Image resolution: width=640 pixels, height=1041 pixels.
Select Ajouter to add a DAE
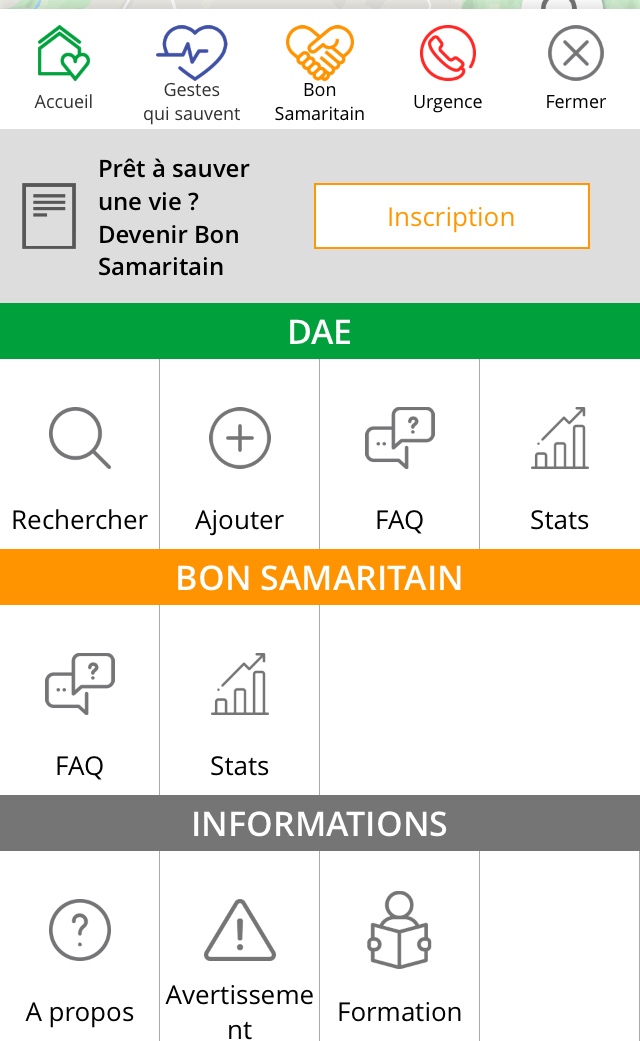tap(240, 455)
